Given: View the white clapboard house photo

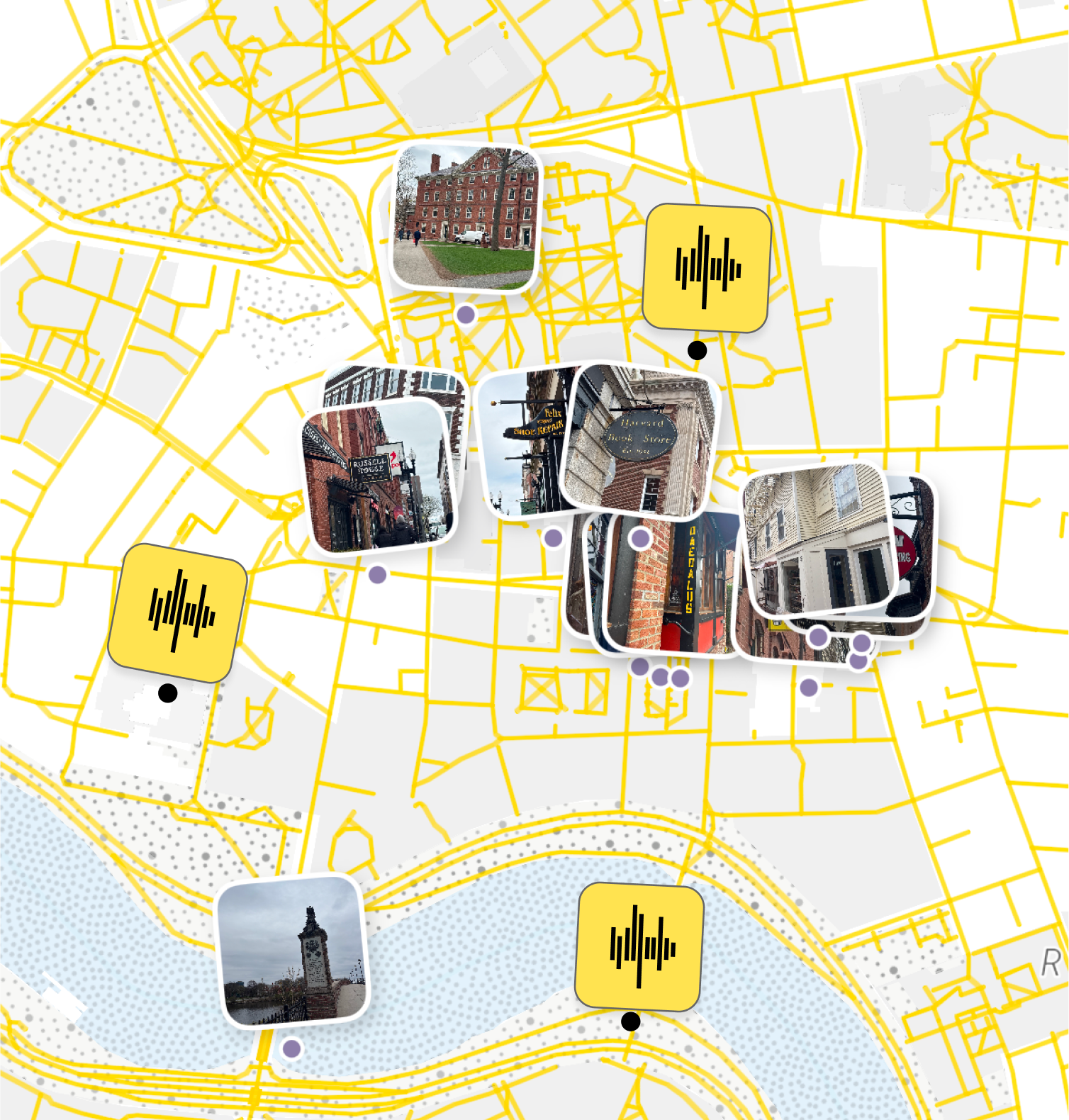Looking at the screenshot, I should (817, 540).
